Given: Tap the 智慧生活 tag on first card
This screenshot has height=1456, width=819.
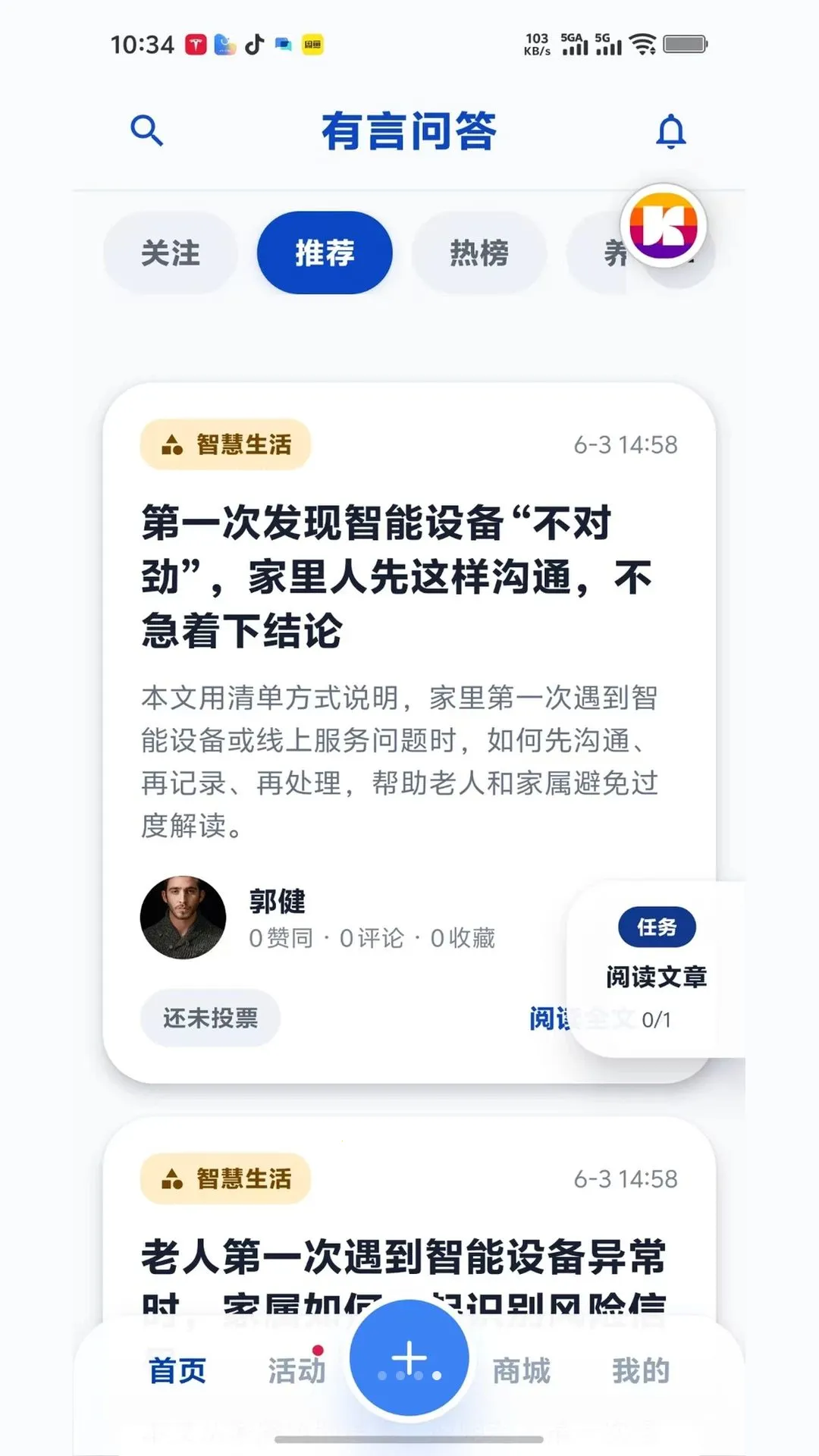Looking at the screenshot, I should (x=226, y=444).
